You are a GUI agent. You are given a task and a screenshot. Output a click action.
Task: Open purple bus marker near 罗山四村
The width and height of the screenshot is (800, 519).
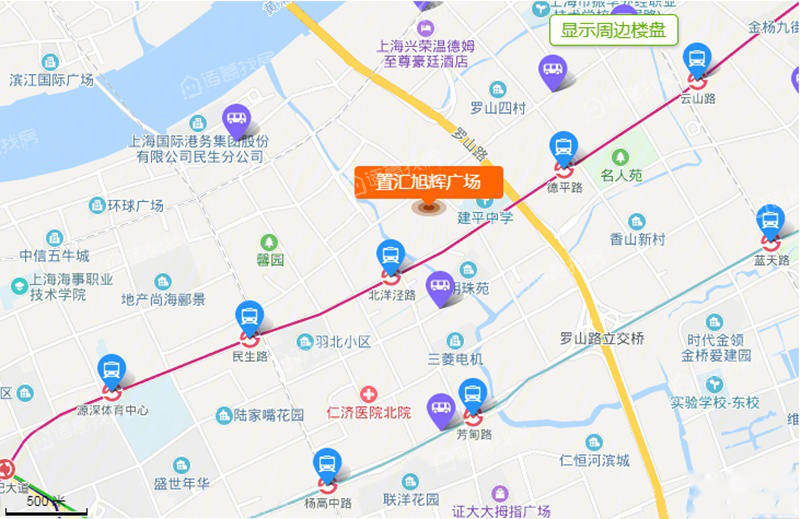552,71
